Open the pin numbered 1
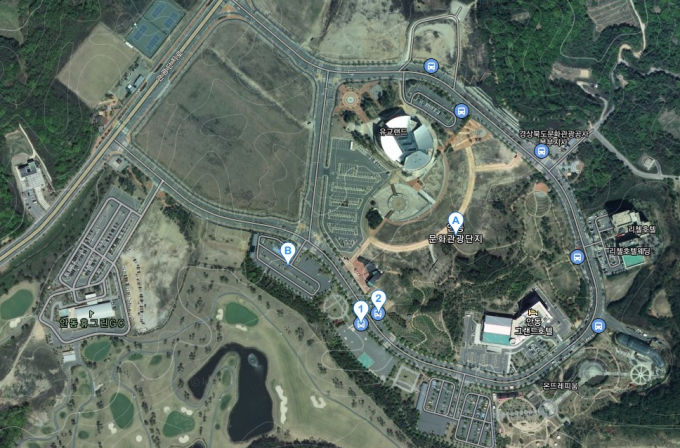 360,310
